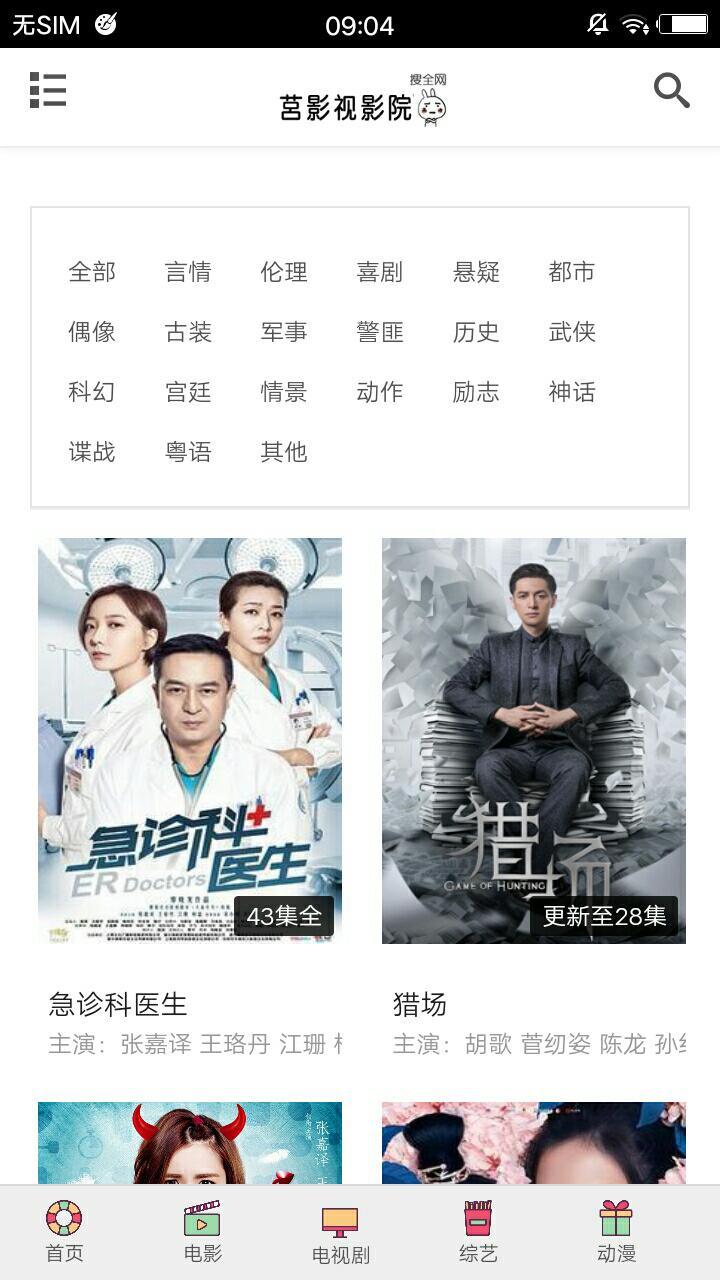Switch to the 电影 tab
Viewport: 720px width, 1280px height.
[202, 1233]
